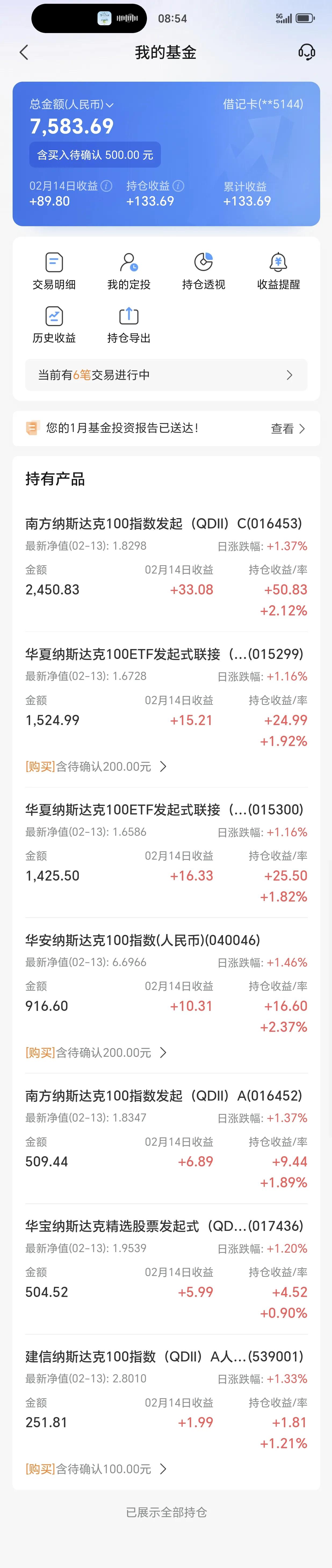Expand the 总金额(人民币) currency dropdown
Viewport: 332px width, 1568px height.
click(110, 105)
